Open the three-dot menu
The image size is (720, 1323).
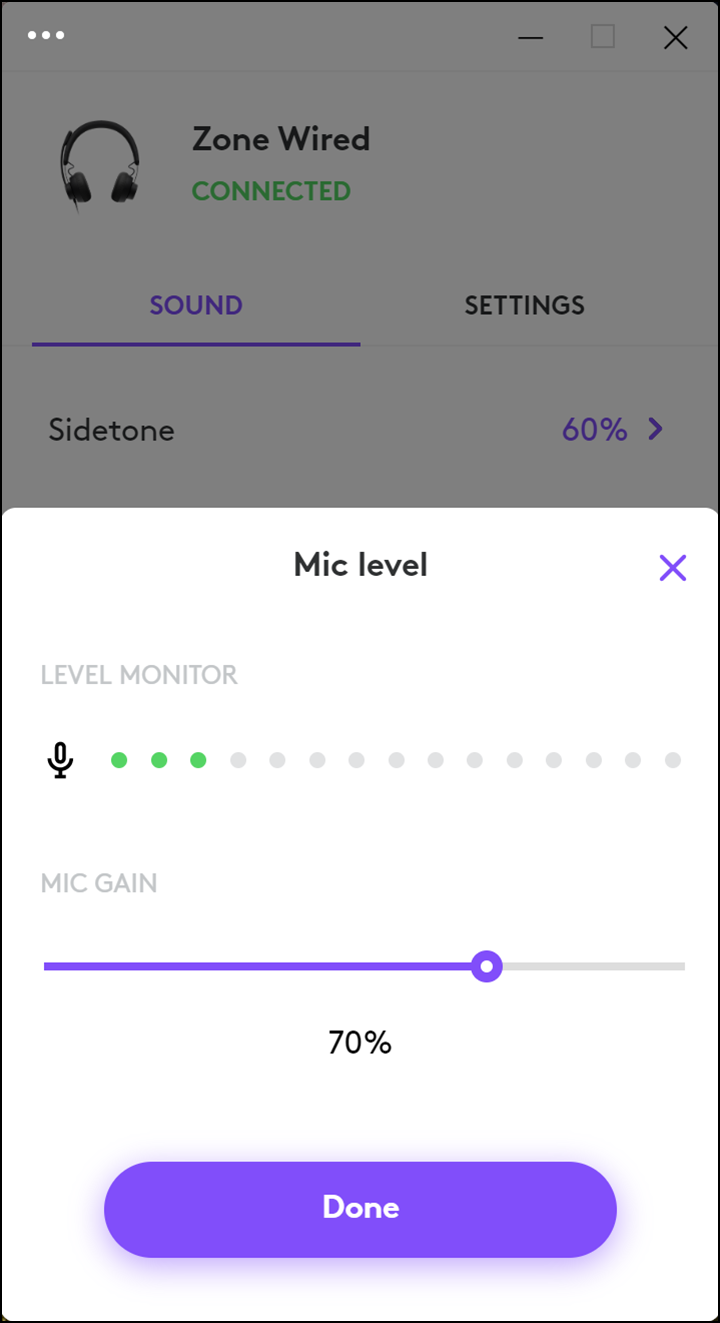pos(46,36)
